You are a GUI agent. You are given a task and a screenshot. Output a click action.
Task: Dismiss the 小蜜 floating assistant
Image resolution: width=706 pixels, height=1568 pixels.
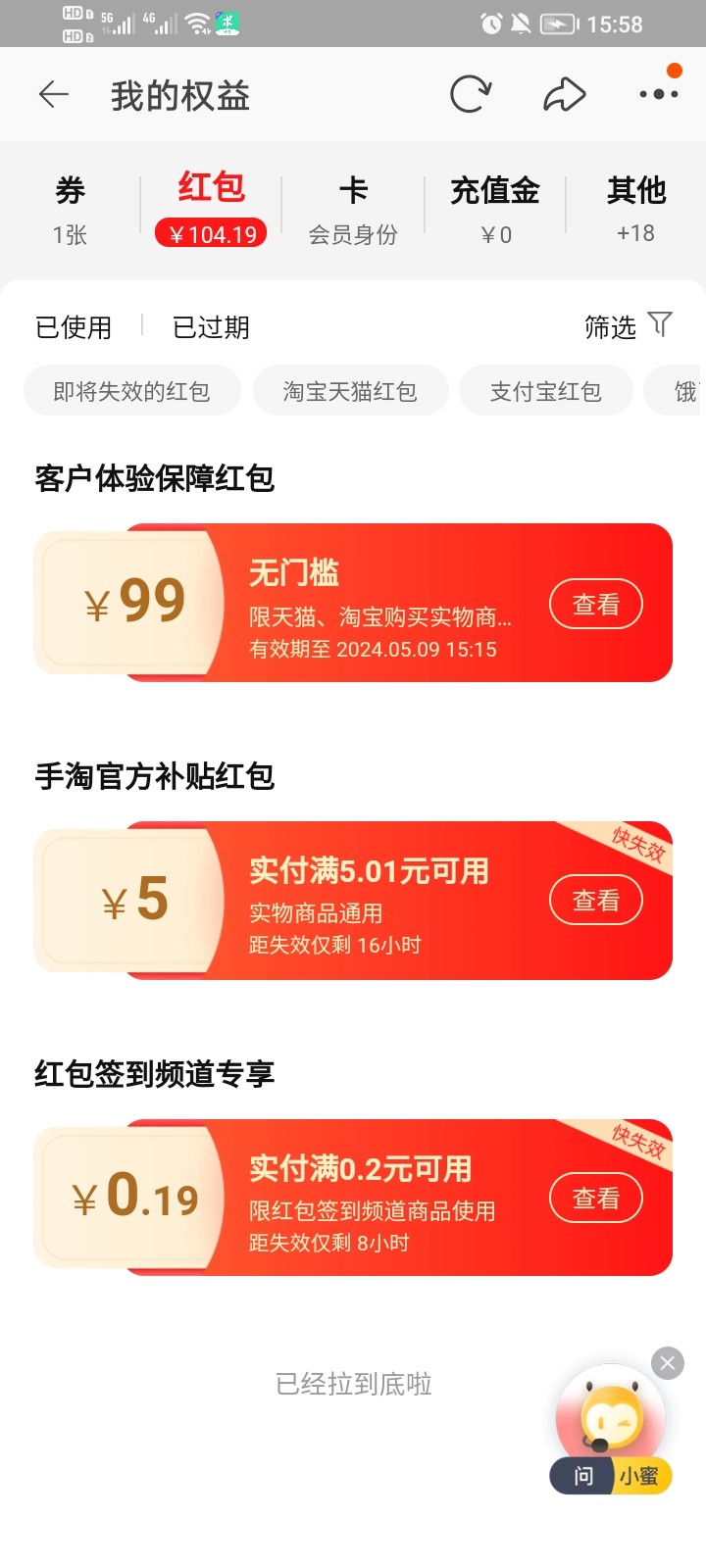[x=668, y=1363]
